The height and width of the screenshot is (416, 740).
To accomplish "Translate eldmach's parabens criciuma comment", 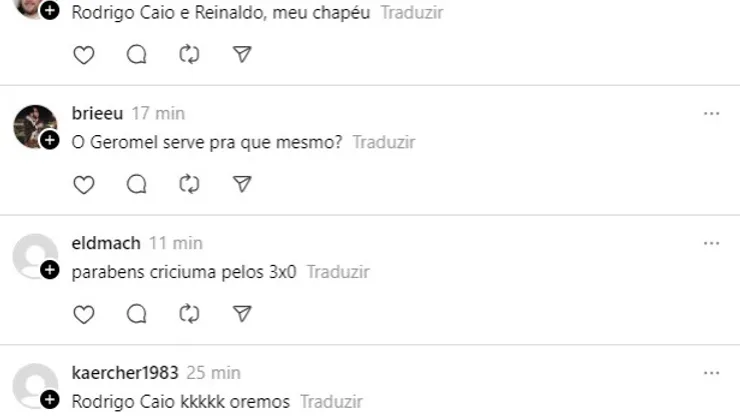I will (338, 272).
